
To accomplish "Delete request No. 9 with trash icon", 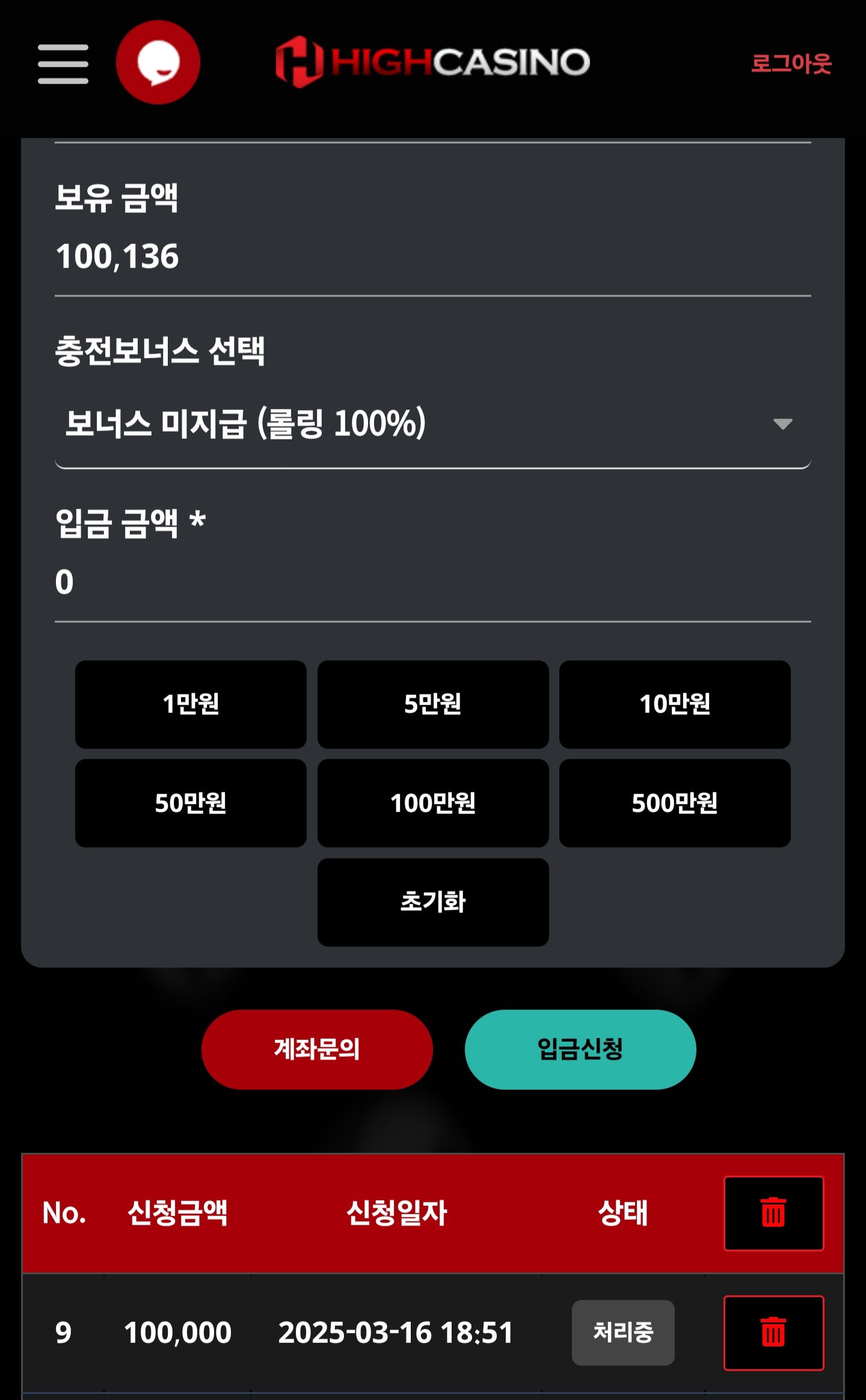I will point(773,1333).
